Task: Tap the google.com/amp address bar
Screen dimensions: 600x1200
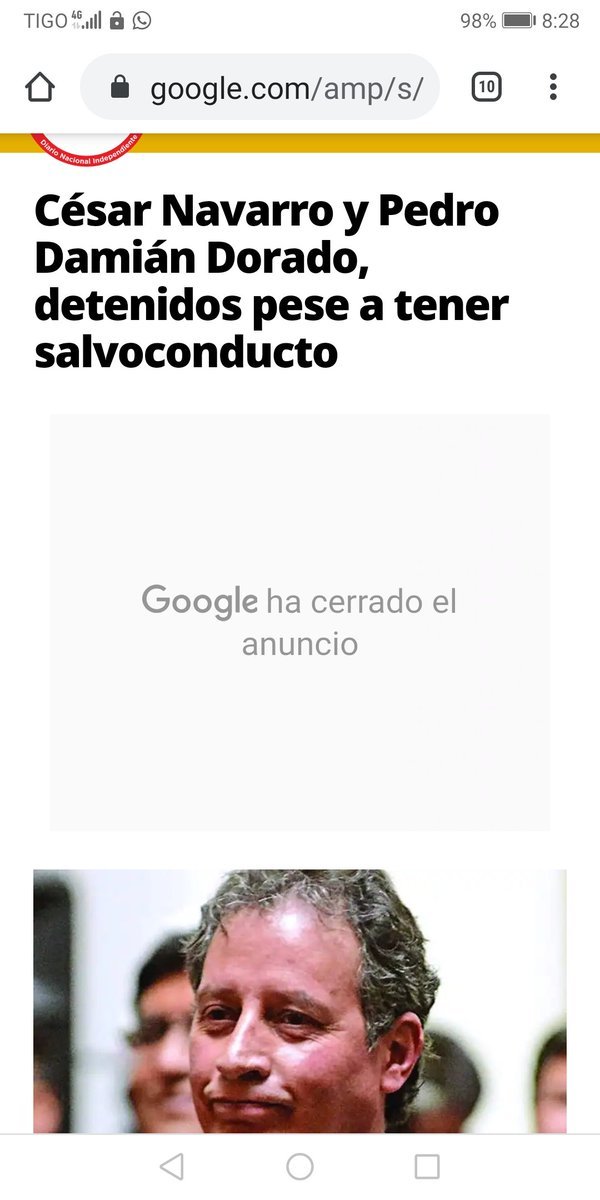Action: [292, 88]
